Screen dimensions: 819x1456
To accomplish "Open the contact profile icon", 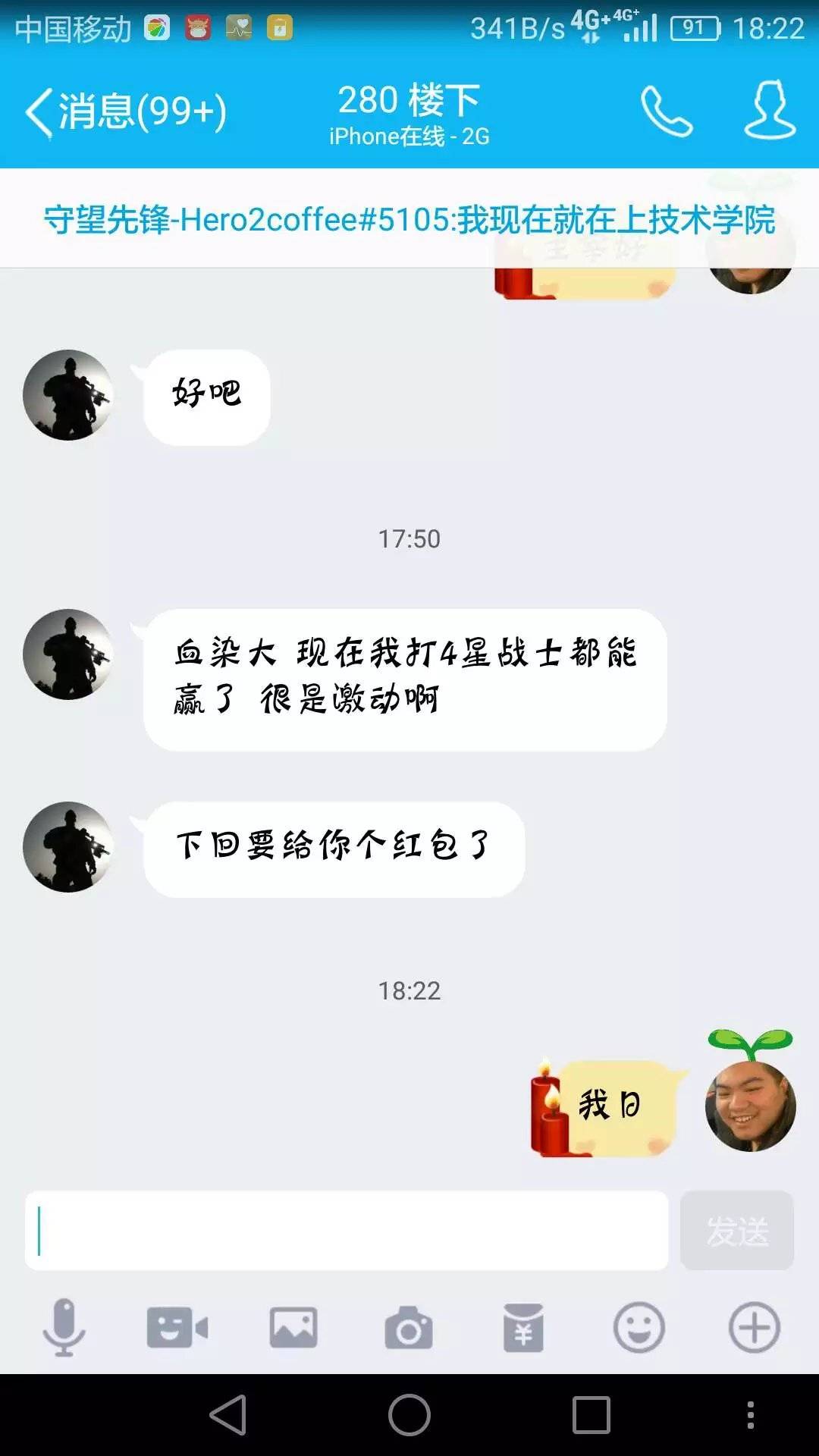I will (x=770, y=111).
